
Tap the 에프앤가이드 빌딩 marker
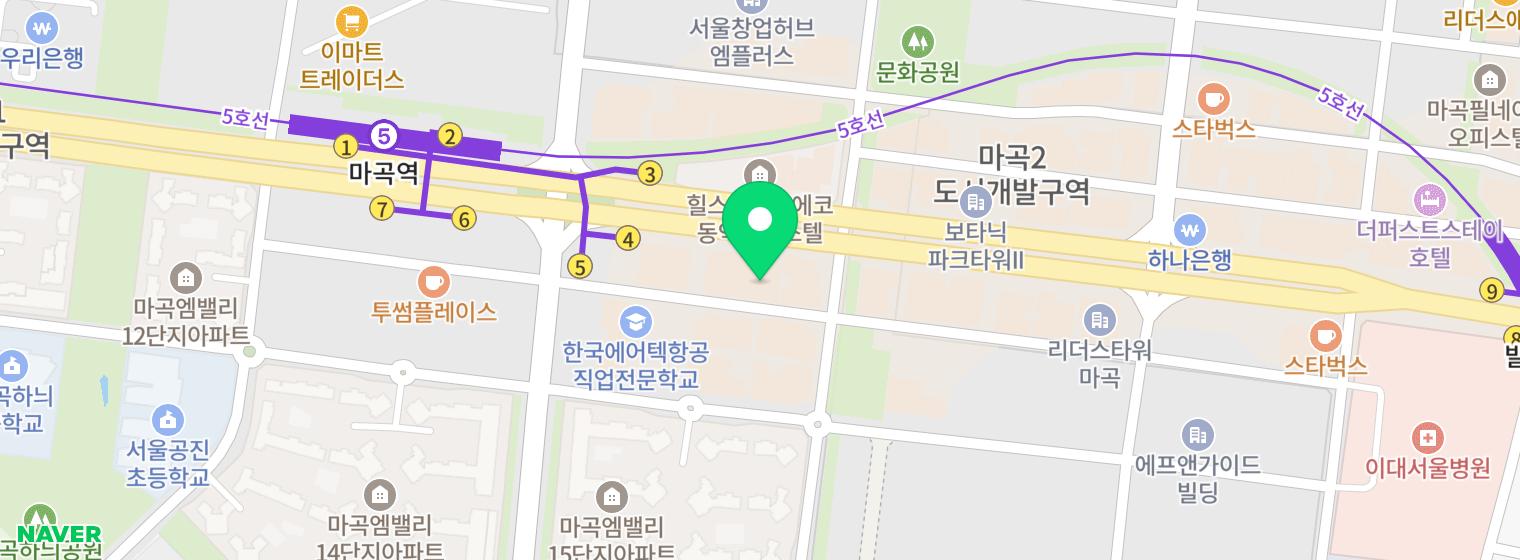tap(1197, 435)
